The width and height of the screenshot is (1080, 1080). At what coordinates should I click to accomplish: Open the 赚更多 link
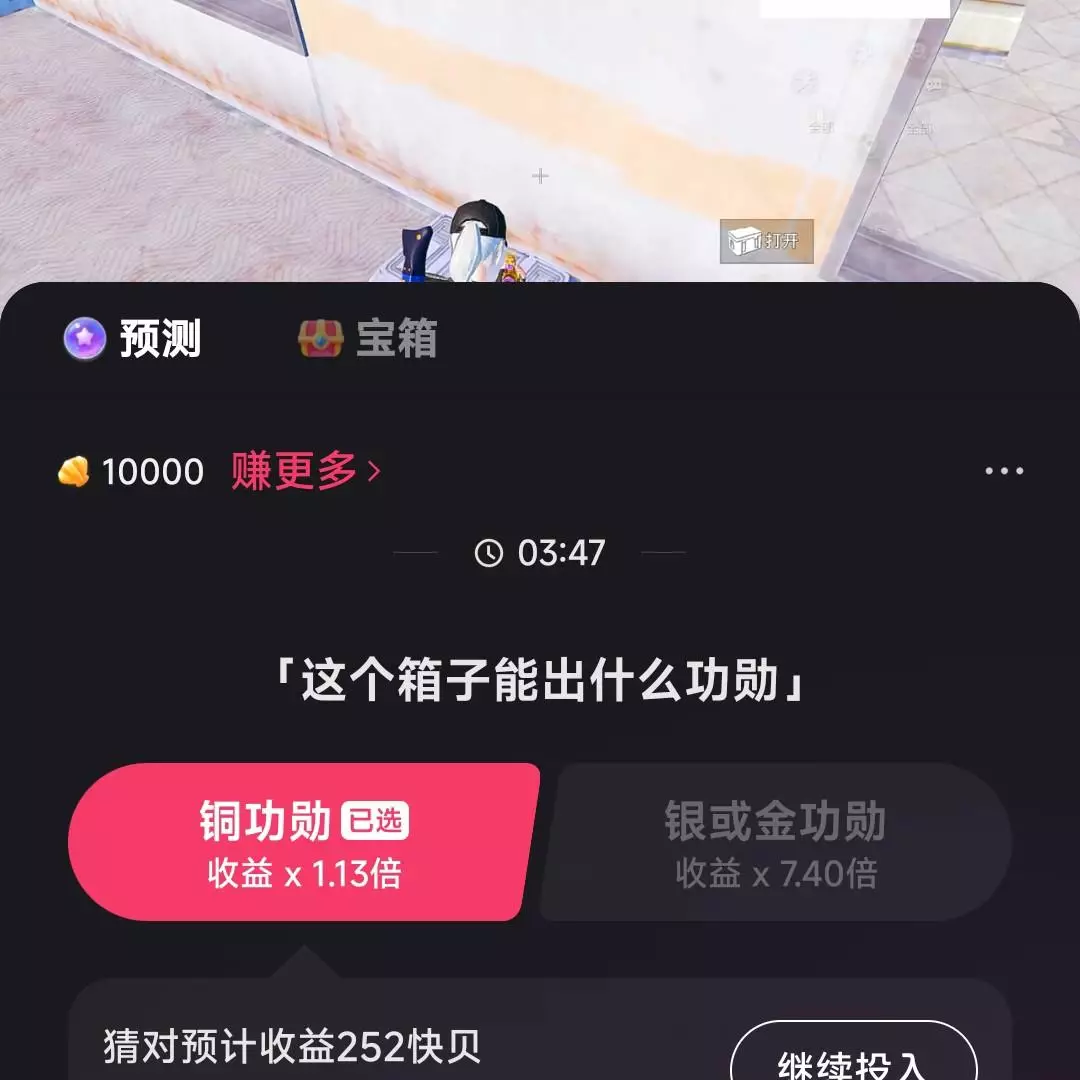[305, 471]
